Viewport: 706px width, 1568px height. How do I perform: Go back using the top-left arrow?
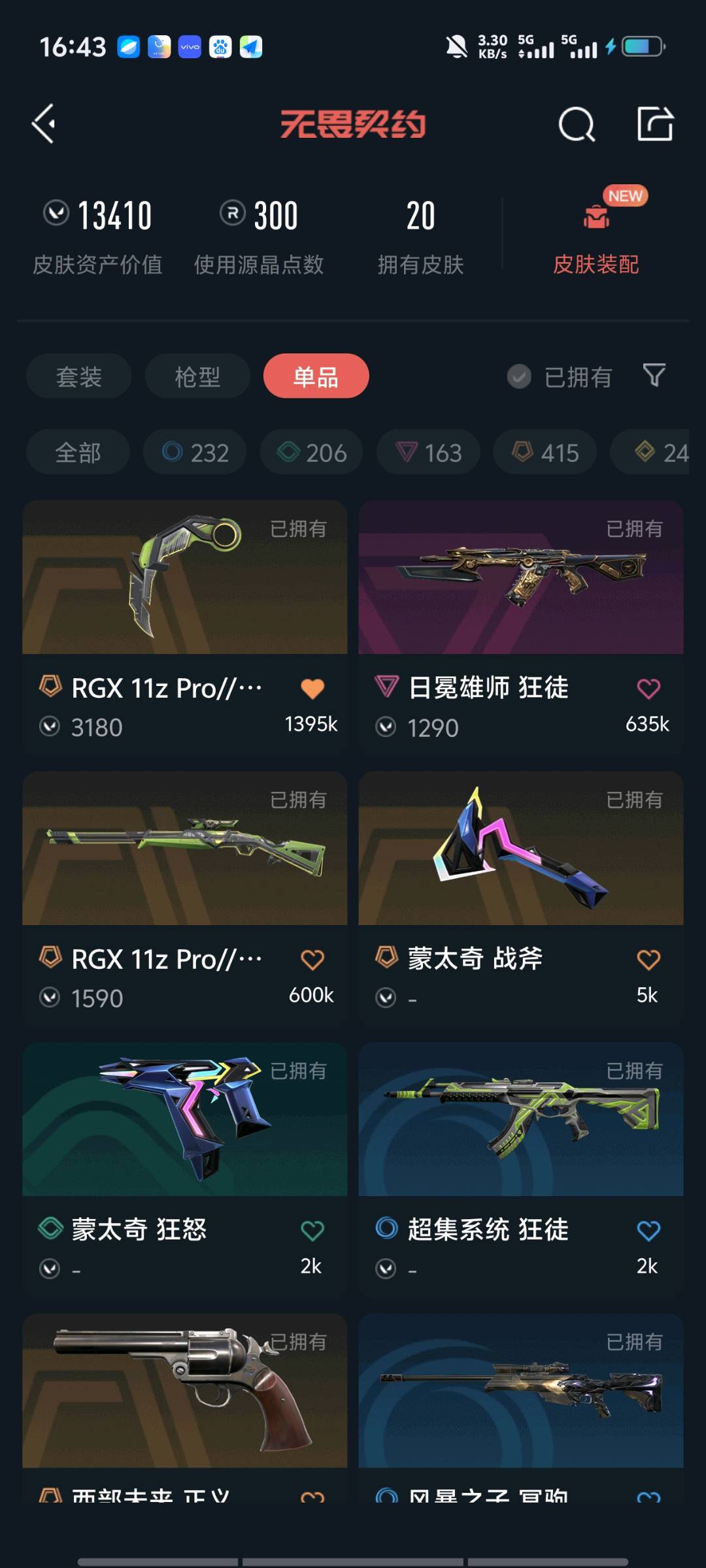(44, 123)
